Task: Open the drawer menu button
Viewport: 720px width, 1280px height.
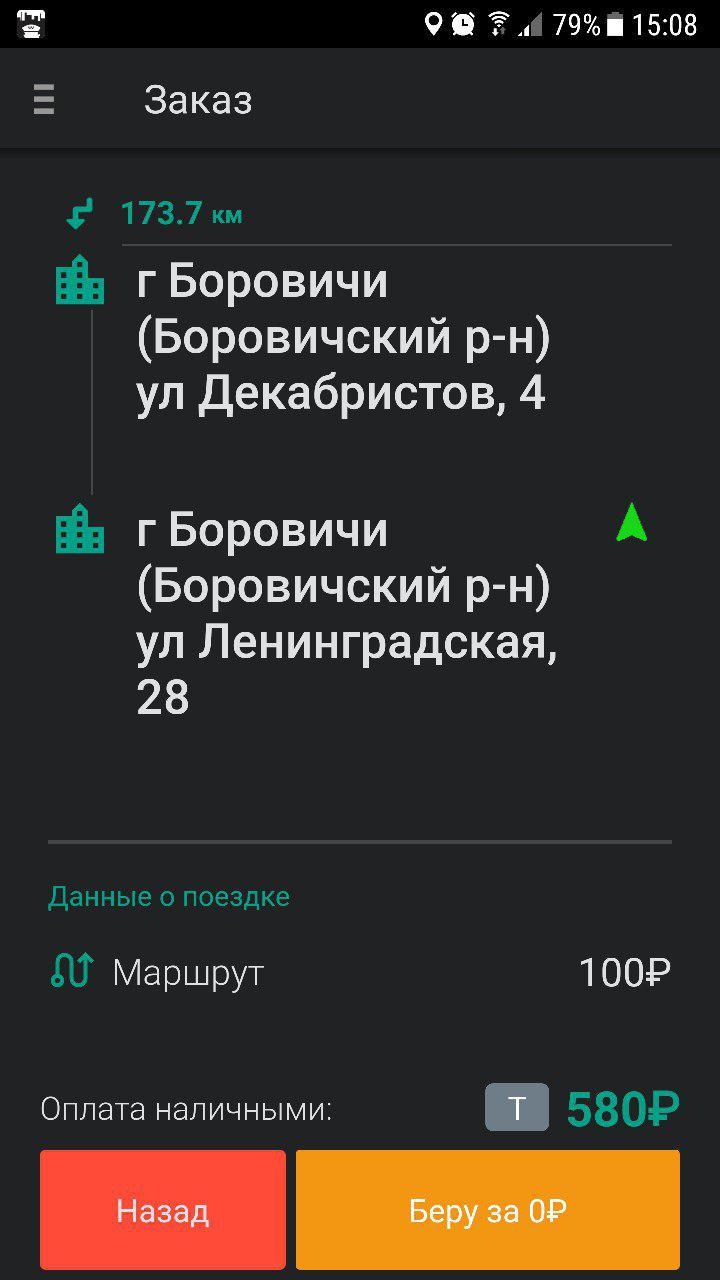Action: coord(44,100)
